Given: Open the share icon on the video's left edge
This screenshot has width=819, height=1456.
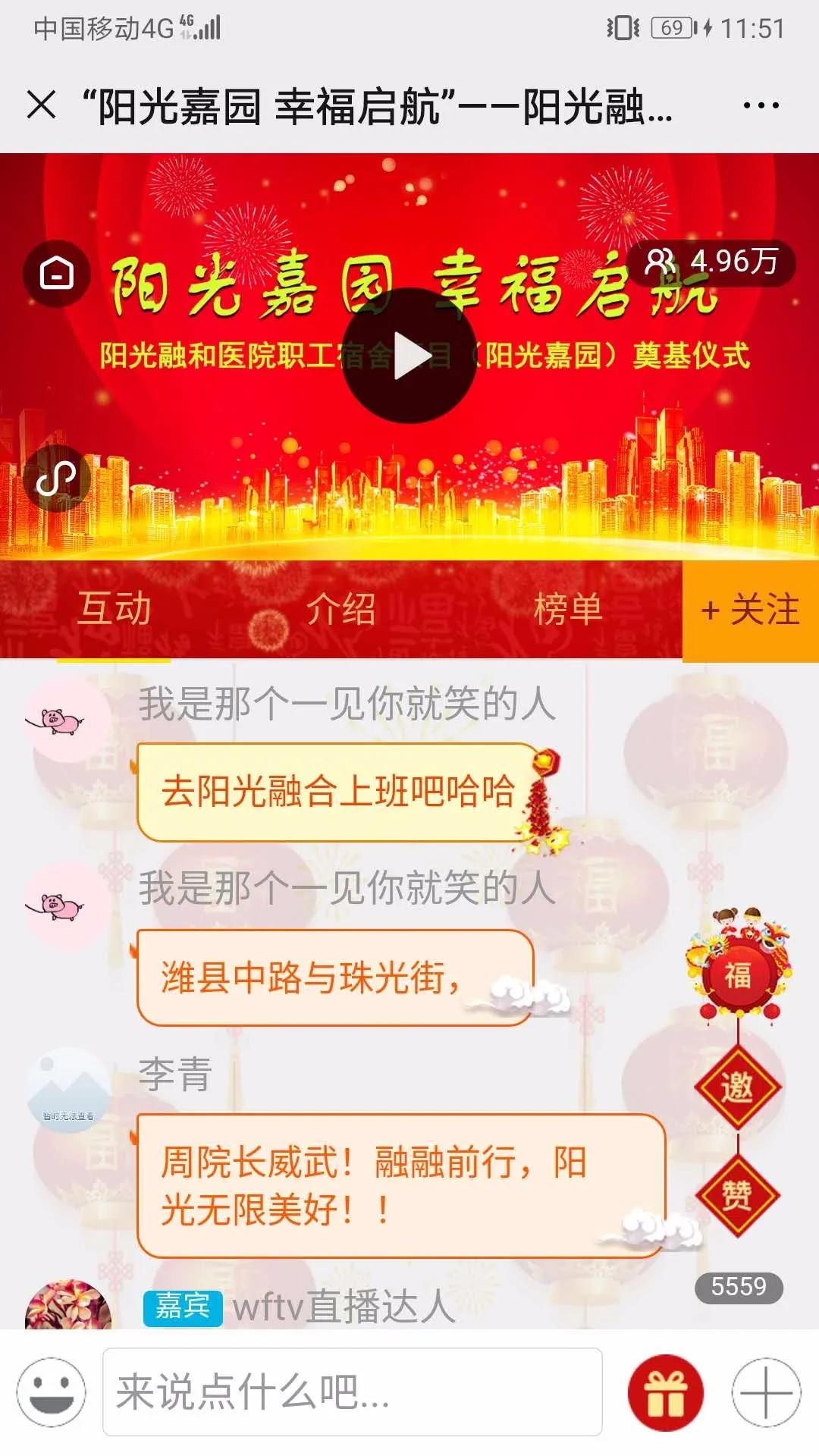Looking at the screenshot, I should click(55, 477).
